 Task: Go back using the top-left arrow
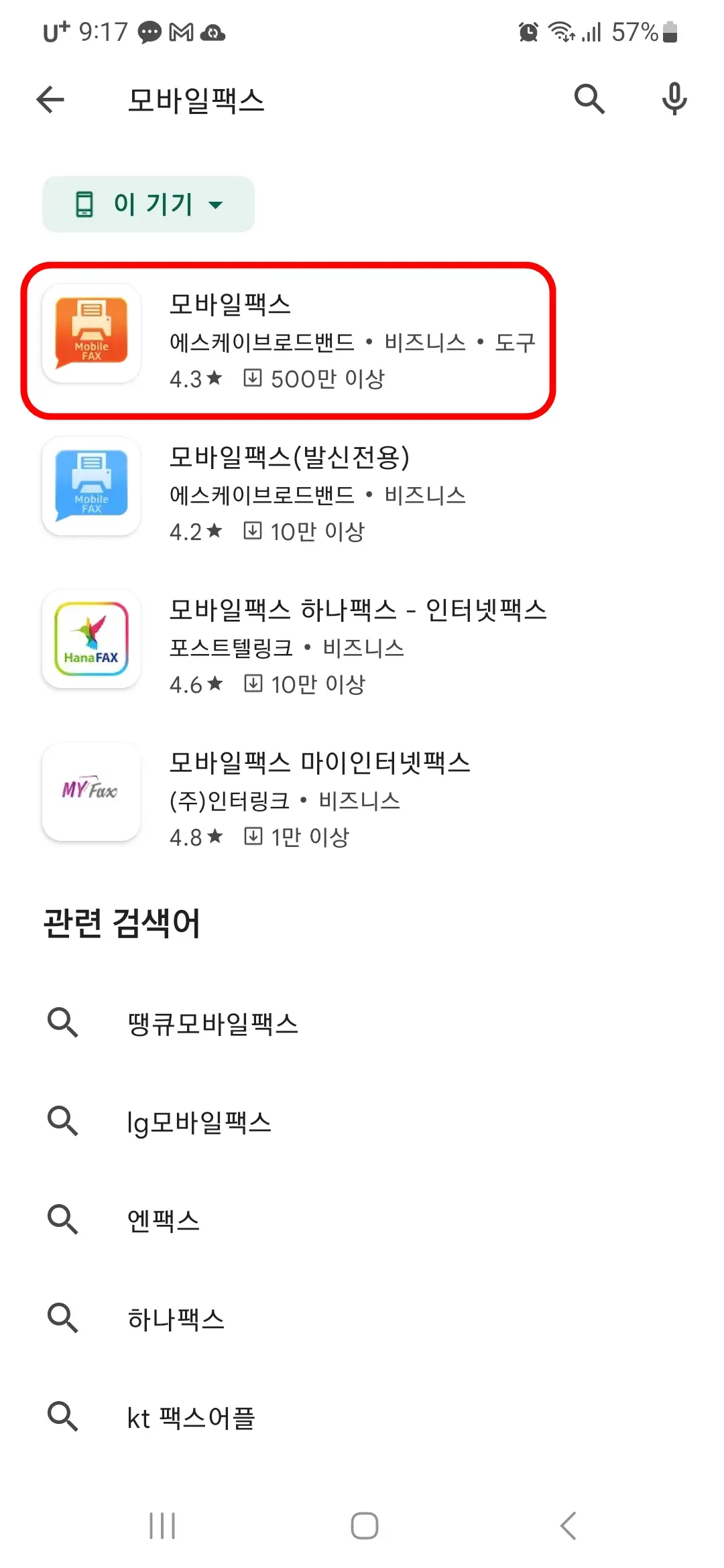50,99
